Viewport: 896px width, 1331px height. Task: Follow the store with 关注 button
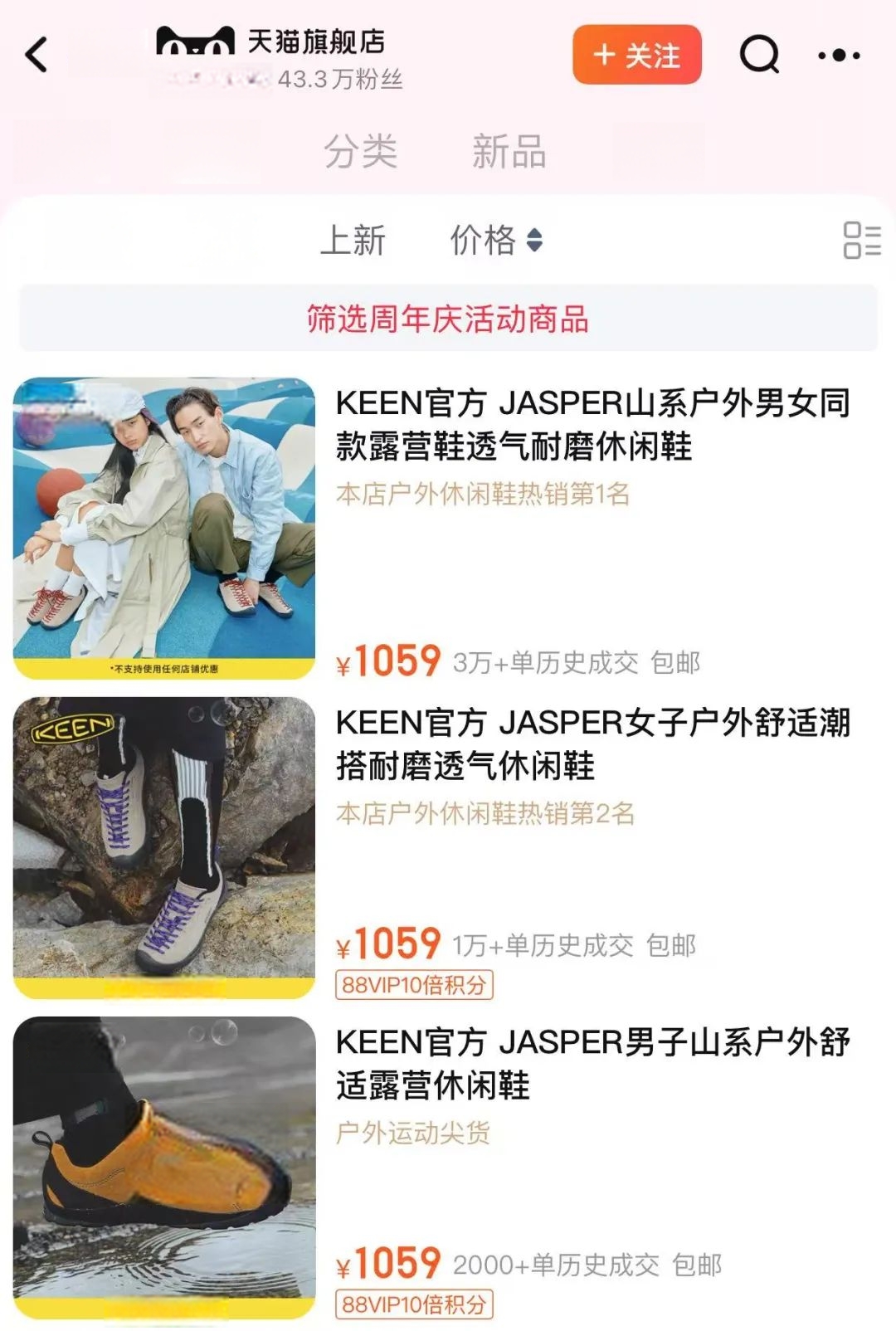click(x=637, y=56)
